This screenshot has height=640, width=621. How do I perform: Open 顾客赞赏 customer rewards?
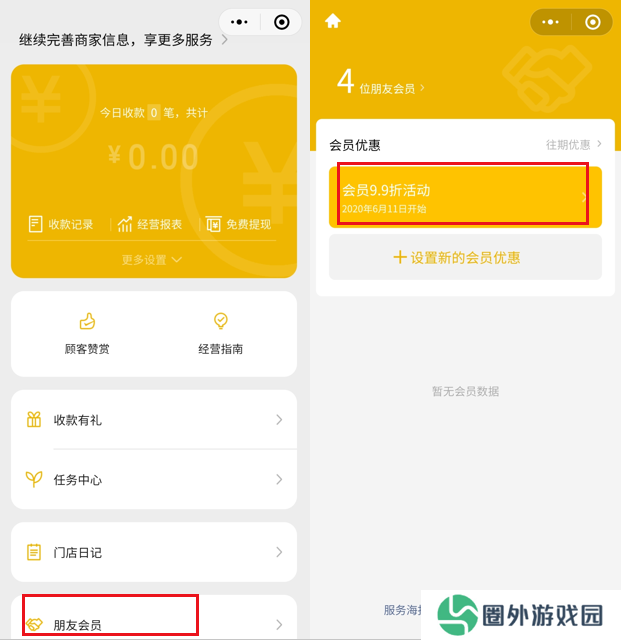88,334
